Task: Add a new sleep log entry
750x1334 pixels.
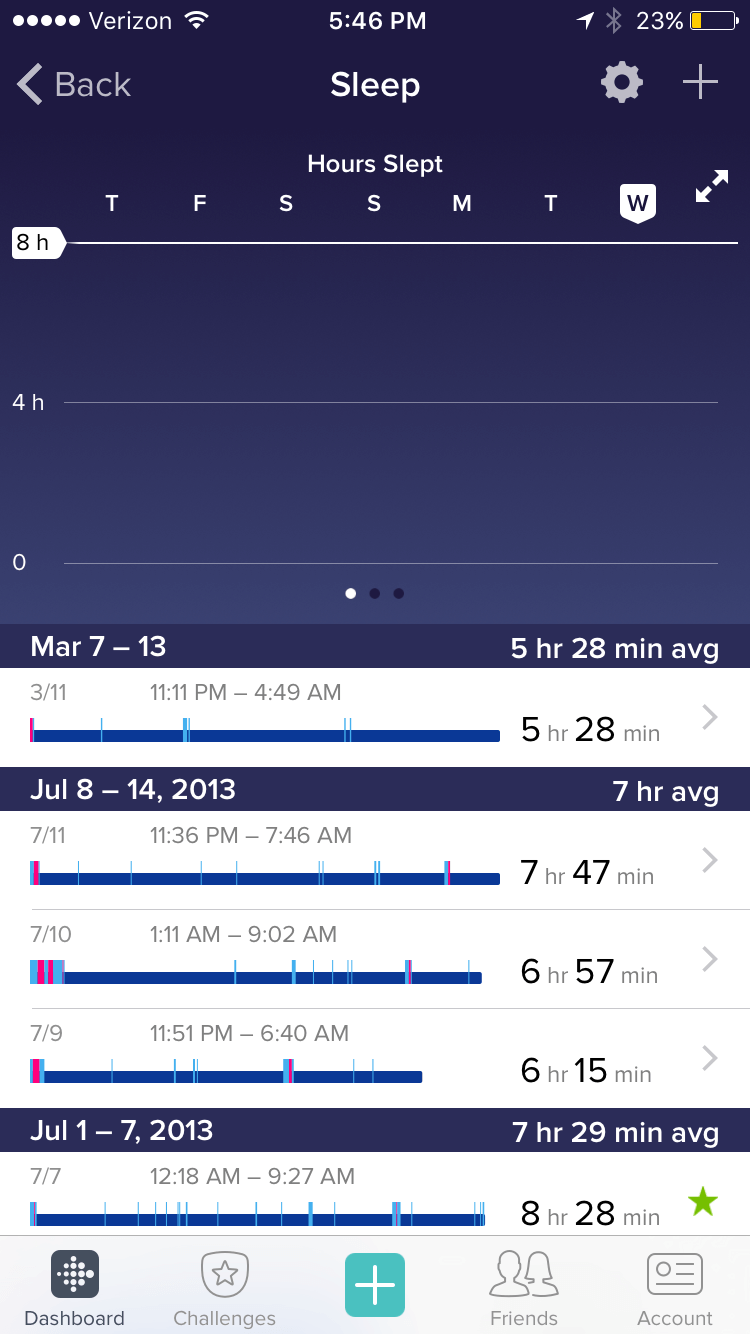Action: pos(700,83)
